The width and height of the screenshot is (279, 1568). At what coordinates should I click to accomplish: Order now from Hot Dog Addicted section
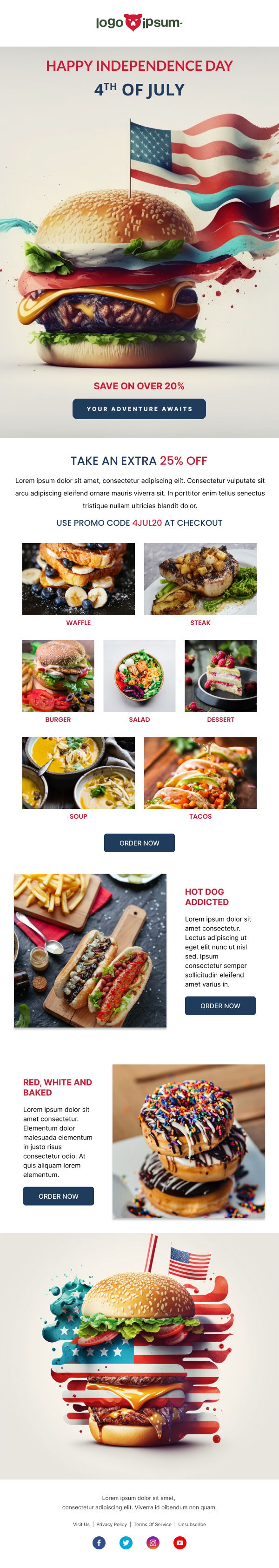click(220, 1005)
